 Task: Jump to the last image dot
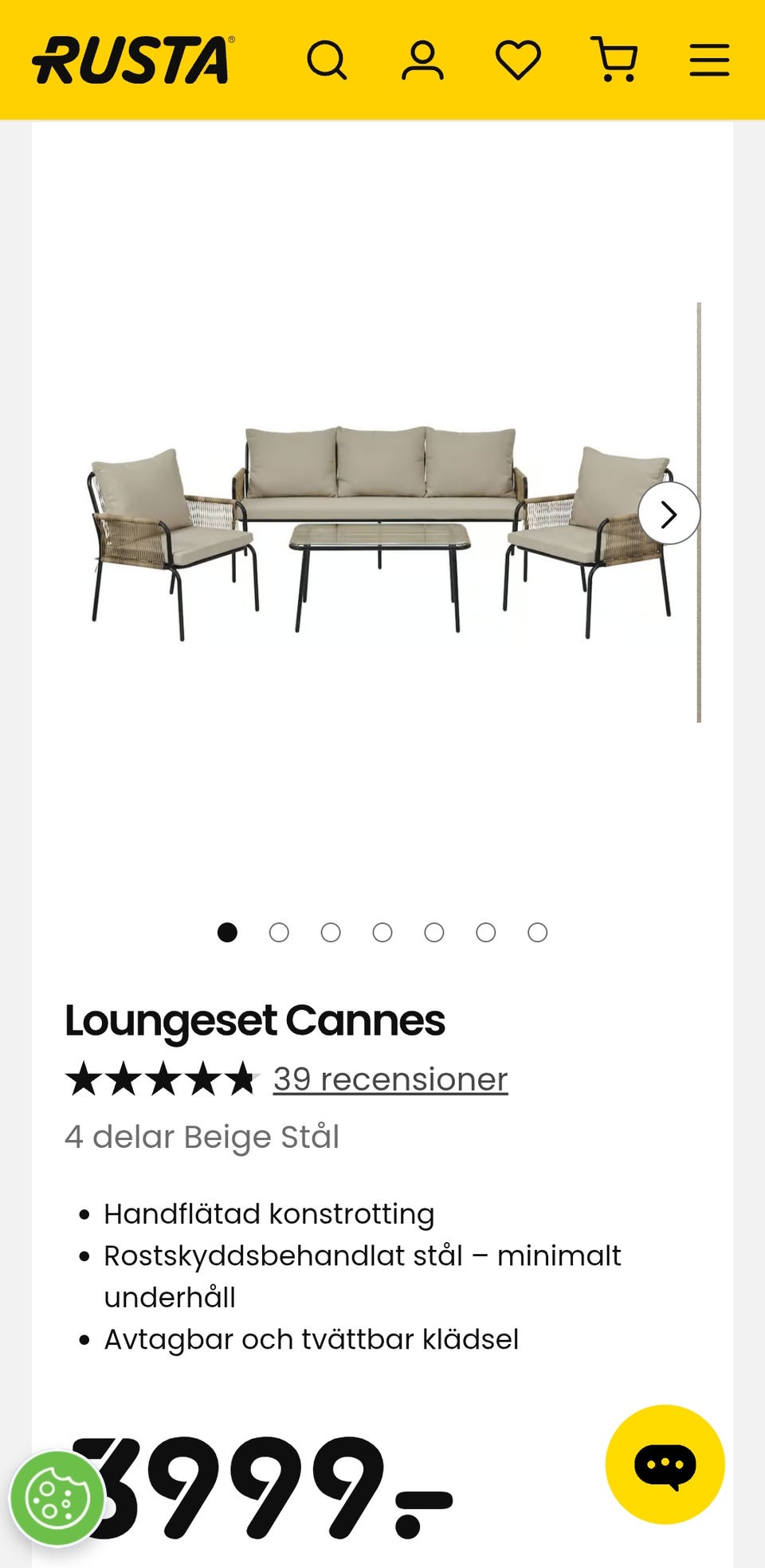(x=538, y=932)
